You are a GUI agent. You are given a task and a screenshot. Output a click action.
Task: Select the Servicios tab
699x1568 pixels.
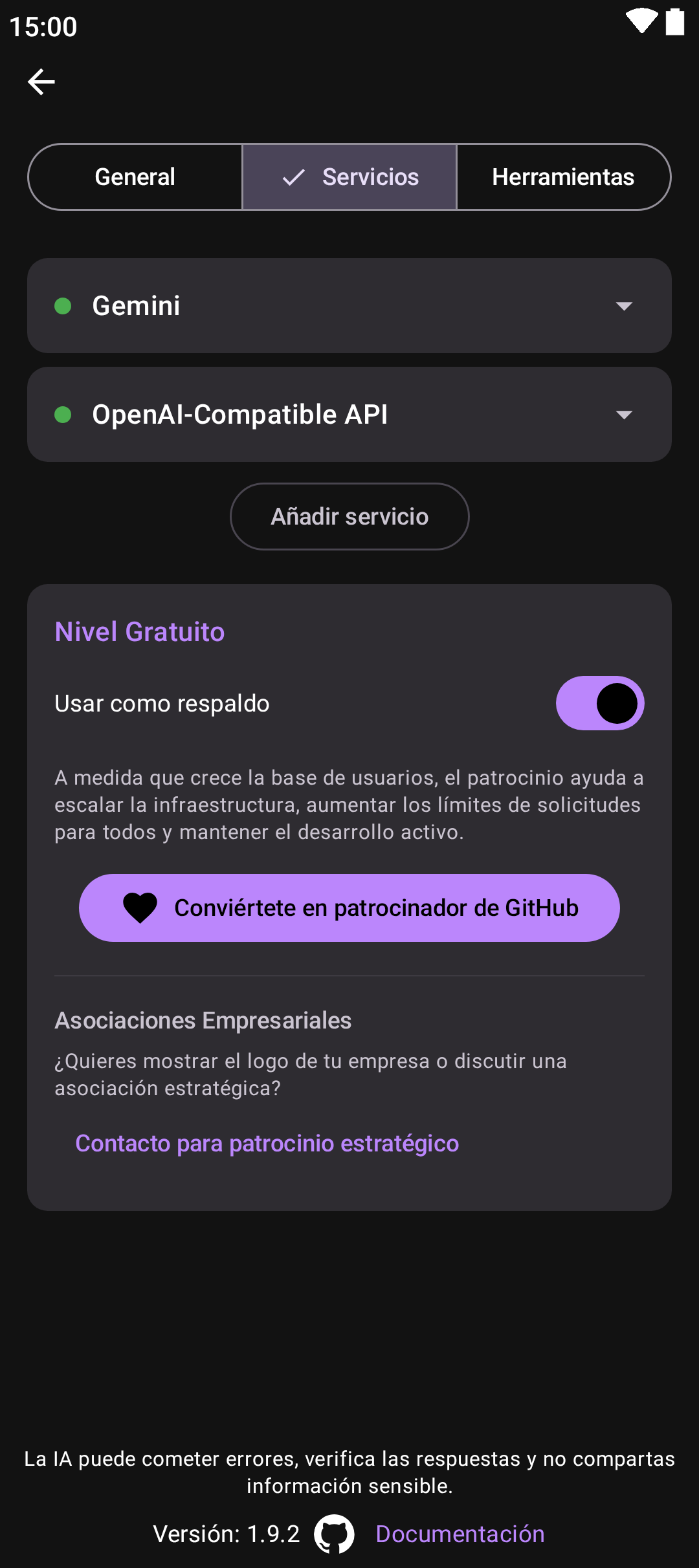350,177
